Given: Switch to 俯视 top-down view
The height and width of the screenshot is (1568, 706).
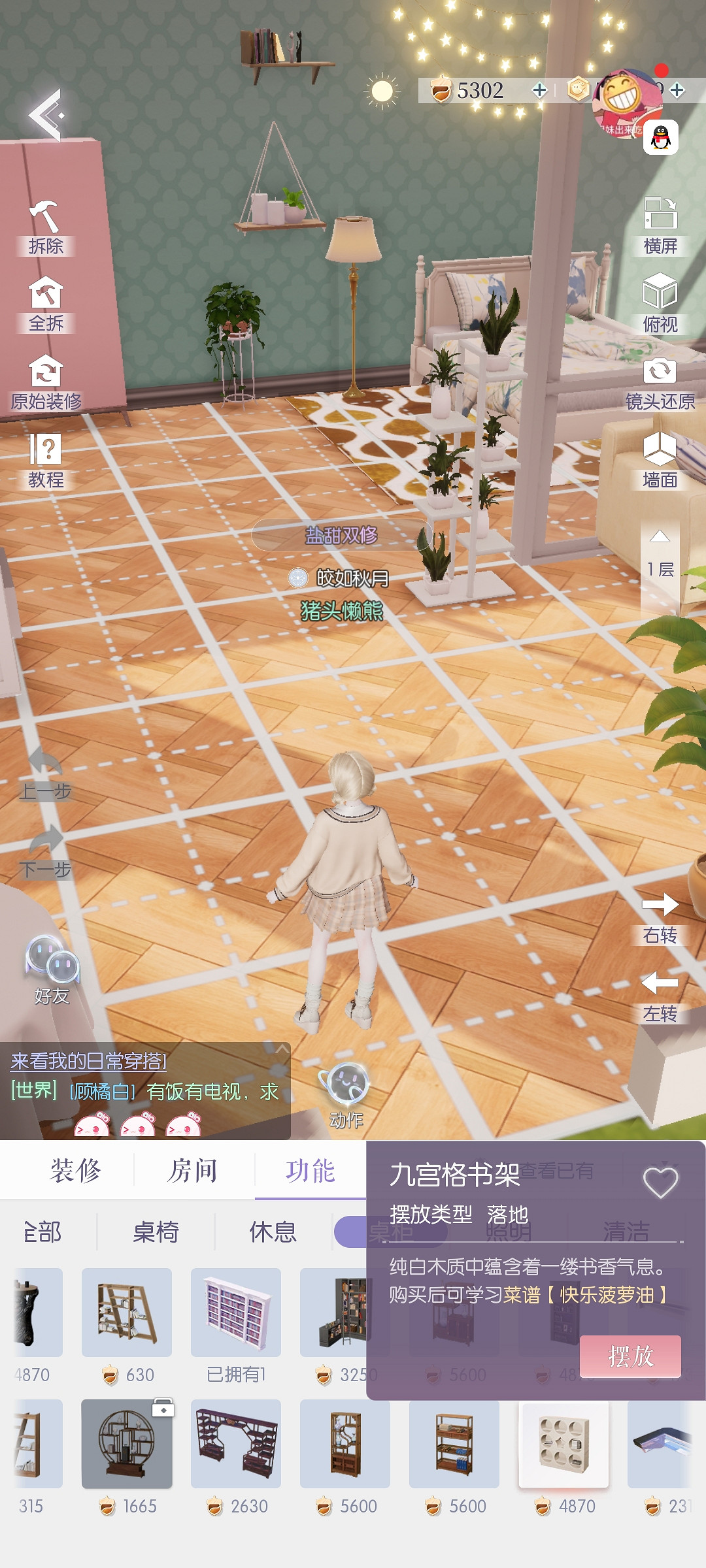Looking at the screenshot, I should (660, 303).
